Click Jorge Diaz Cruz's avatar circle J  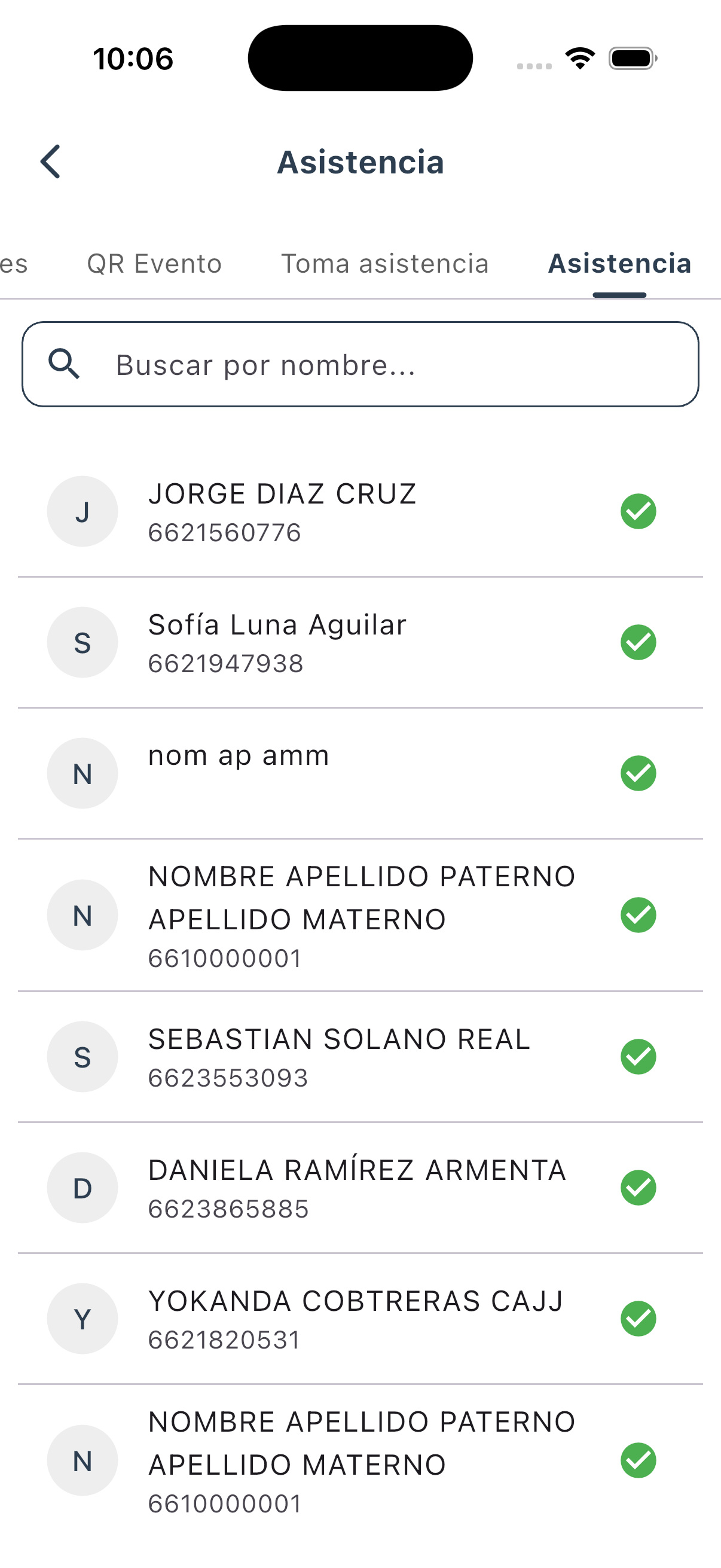(82, 511)
